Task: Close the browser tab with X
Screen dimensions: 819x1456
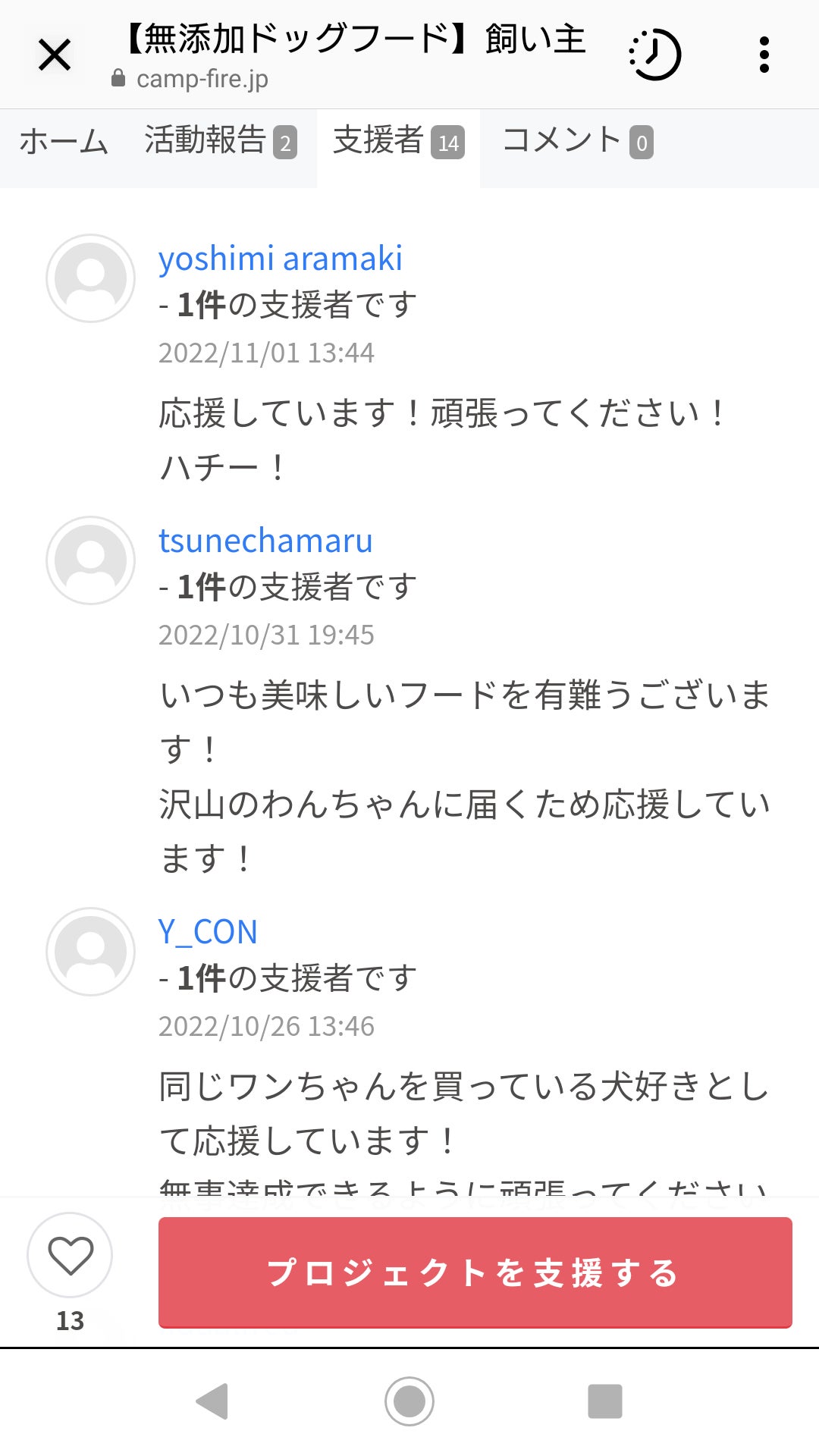Action: click(x=55, y=55)
